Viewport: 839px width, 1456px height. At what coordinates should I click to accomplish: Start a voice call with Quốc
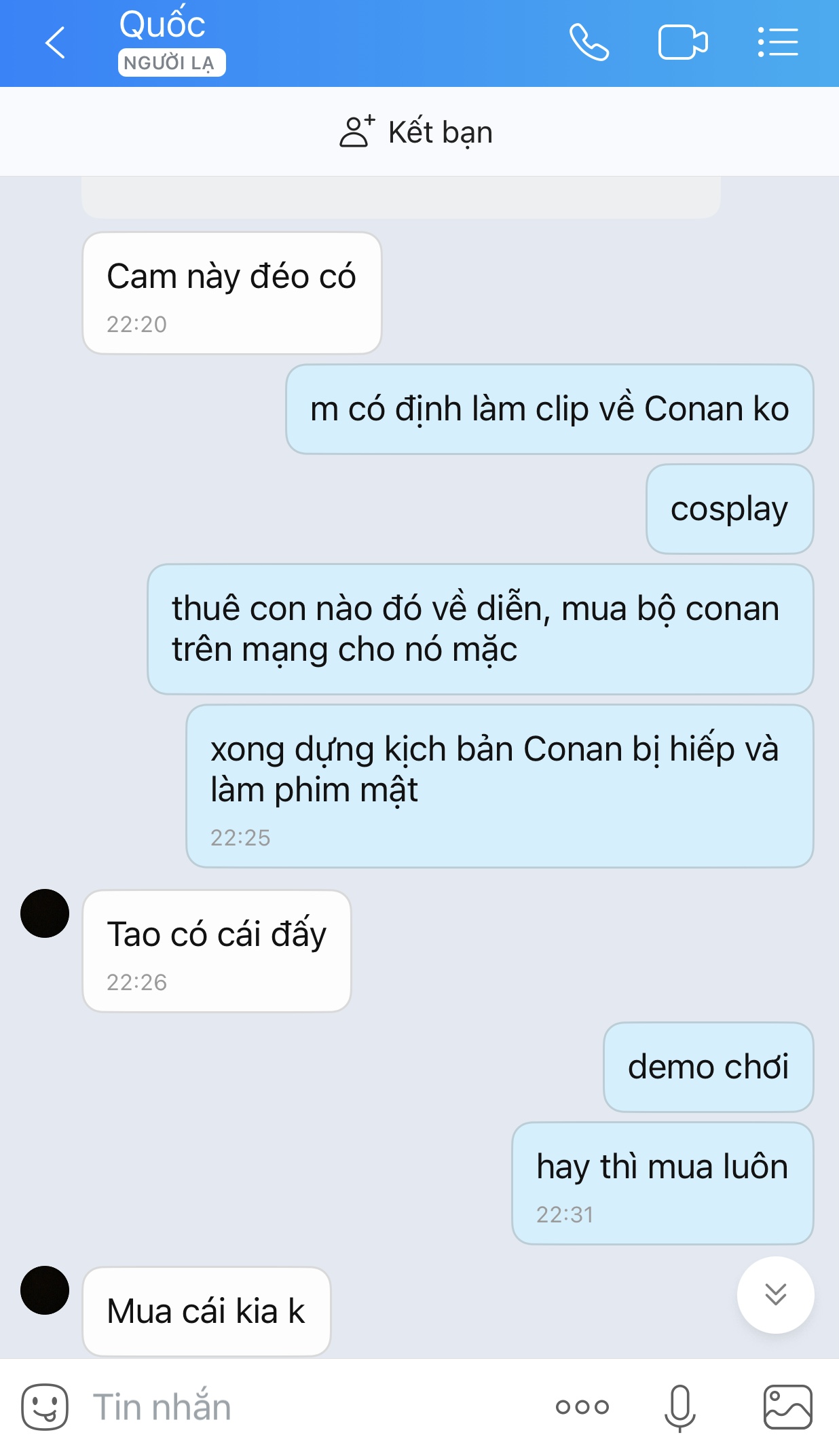point(589,43)
